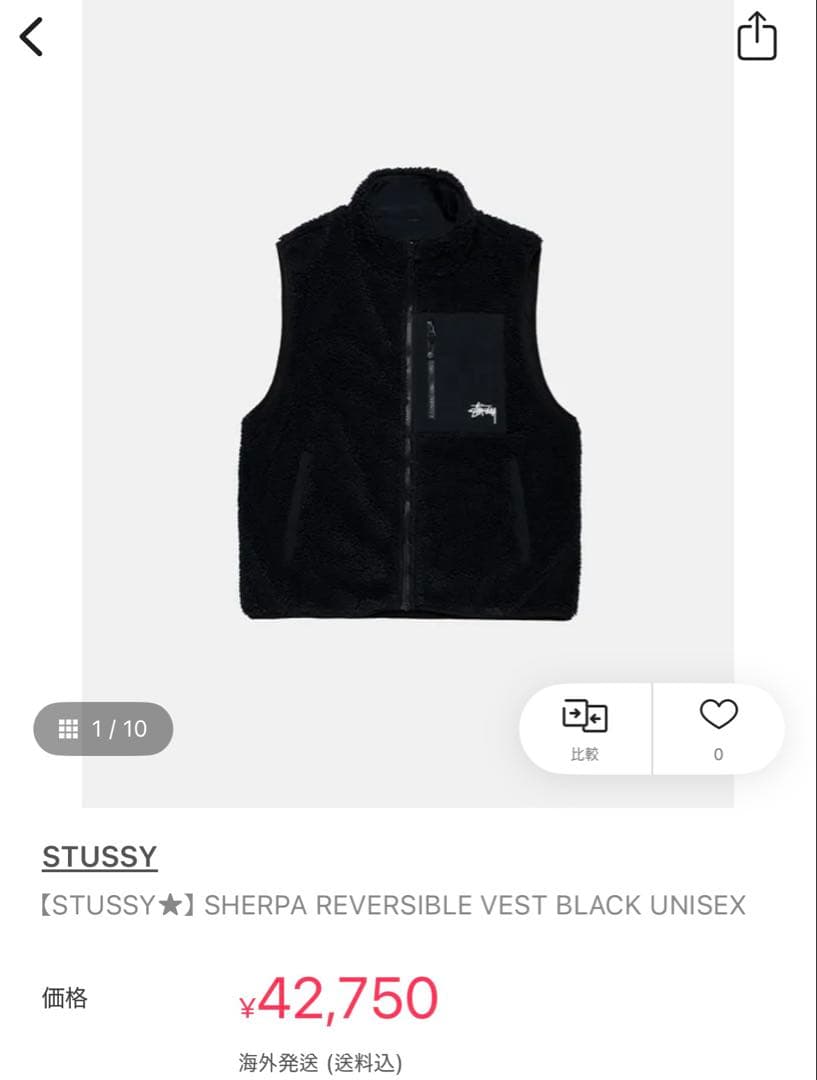This screenshot has width=817, height=1080.
Task: View the black sherpa vest photo fullscreen
Action: tap(408, 400)
